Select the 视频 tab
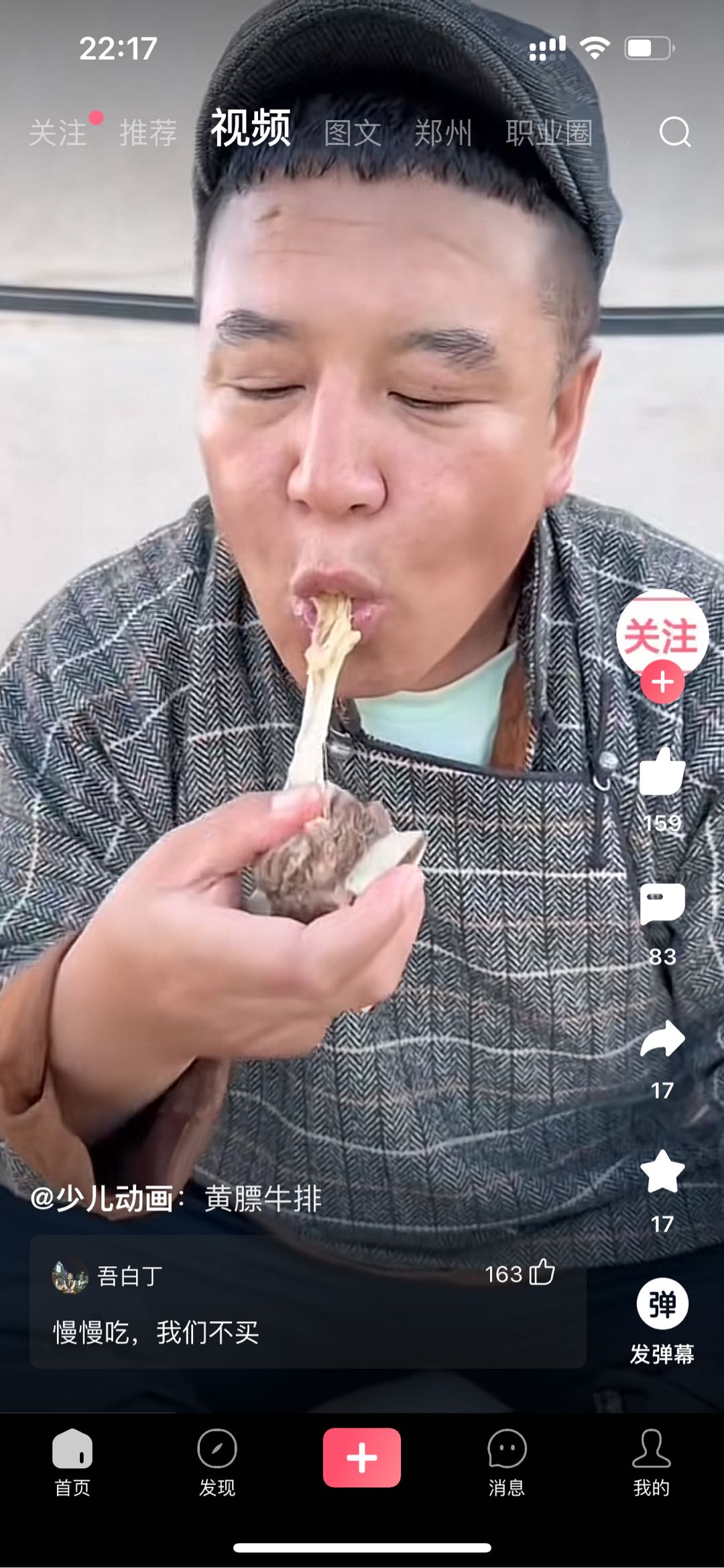Image resolution: width=724 pixels, height=1568 pixels. click(x=251, y=129)
